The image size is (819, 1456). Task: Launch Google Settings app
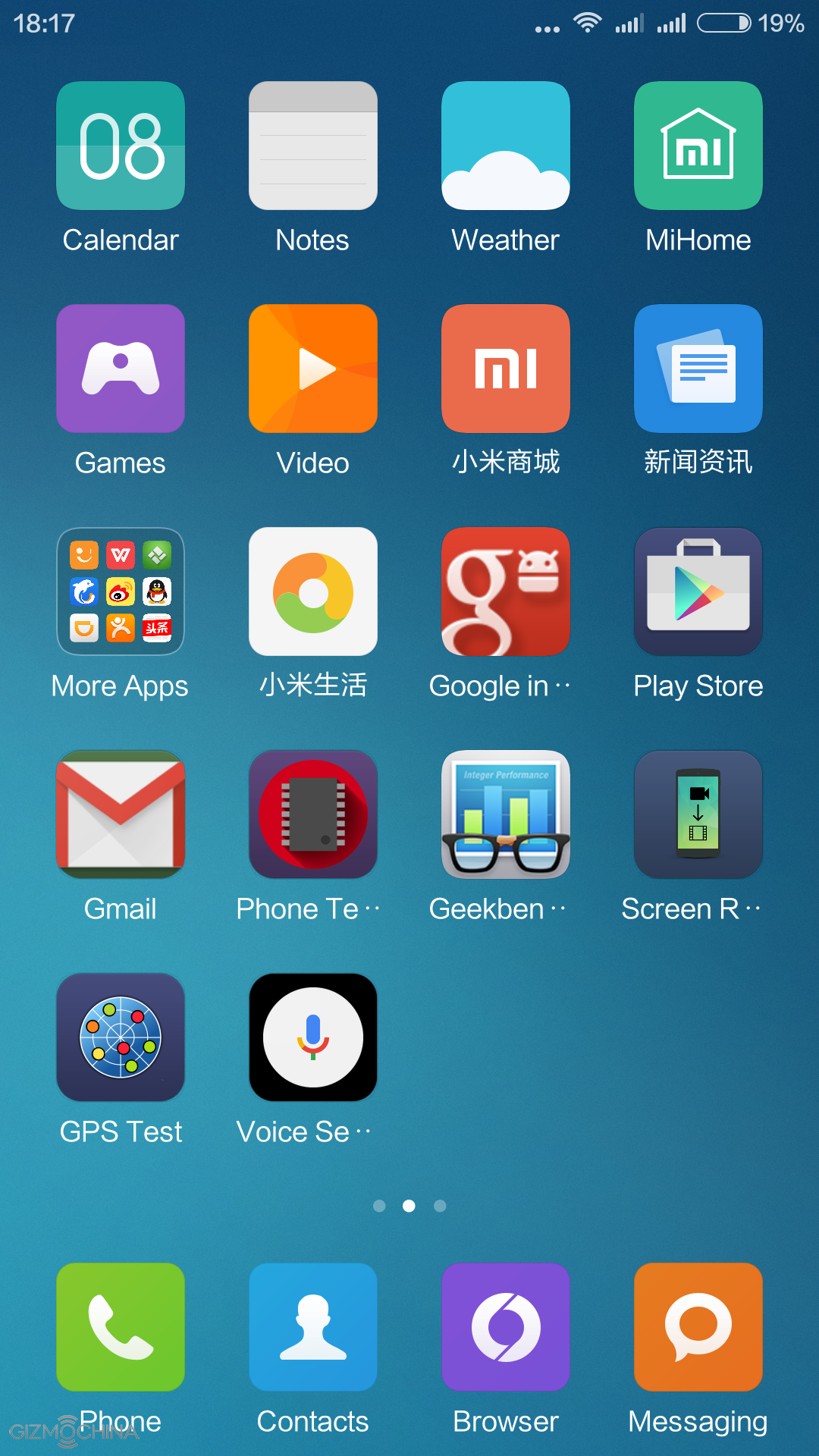[x=505, y=591]
